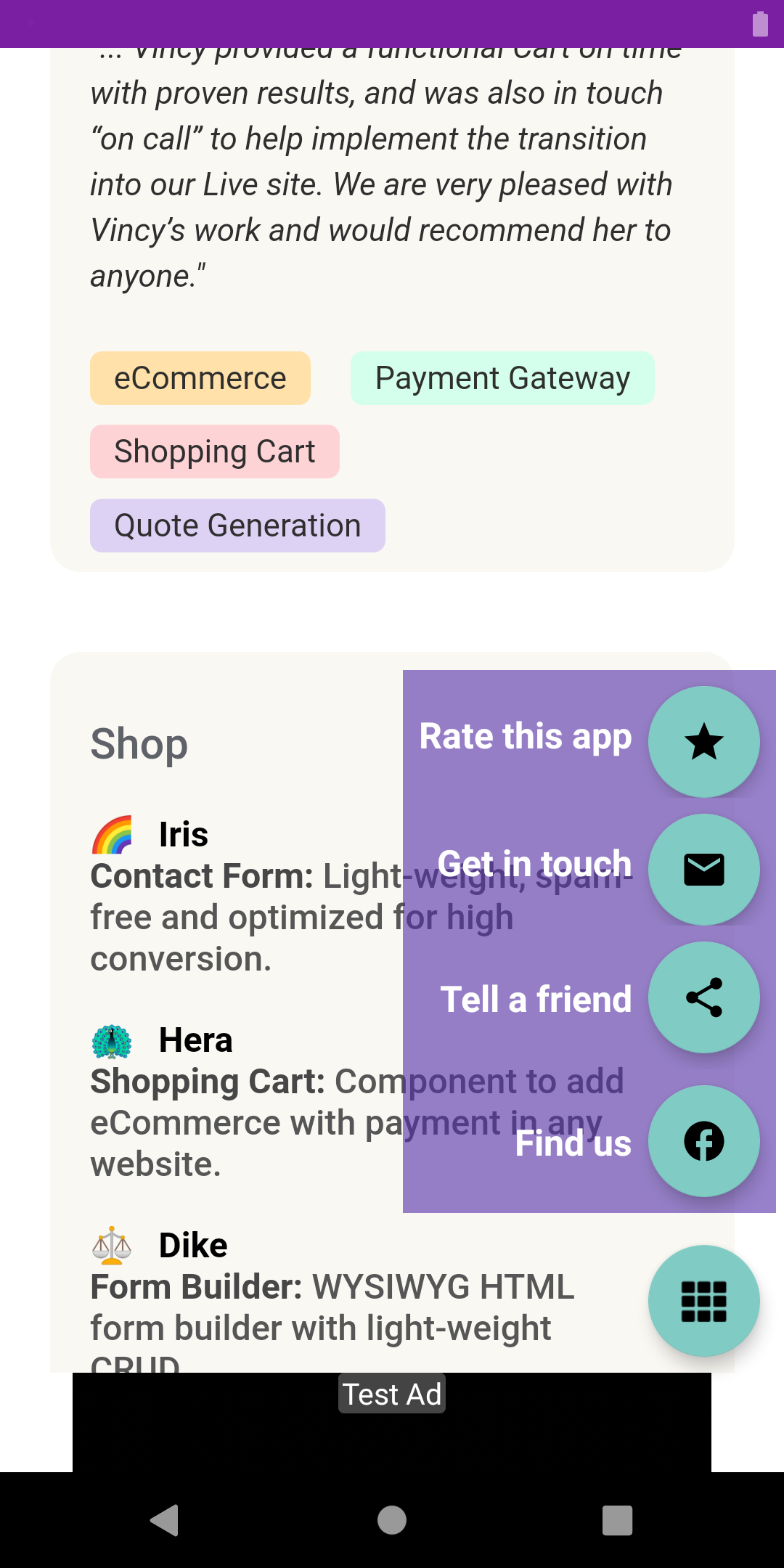Viewport: 784px width, 1568px height.
Task: Share the app via Tell a friend
Action: [703, 997]
